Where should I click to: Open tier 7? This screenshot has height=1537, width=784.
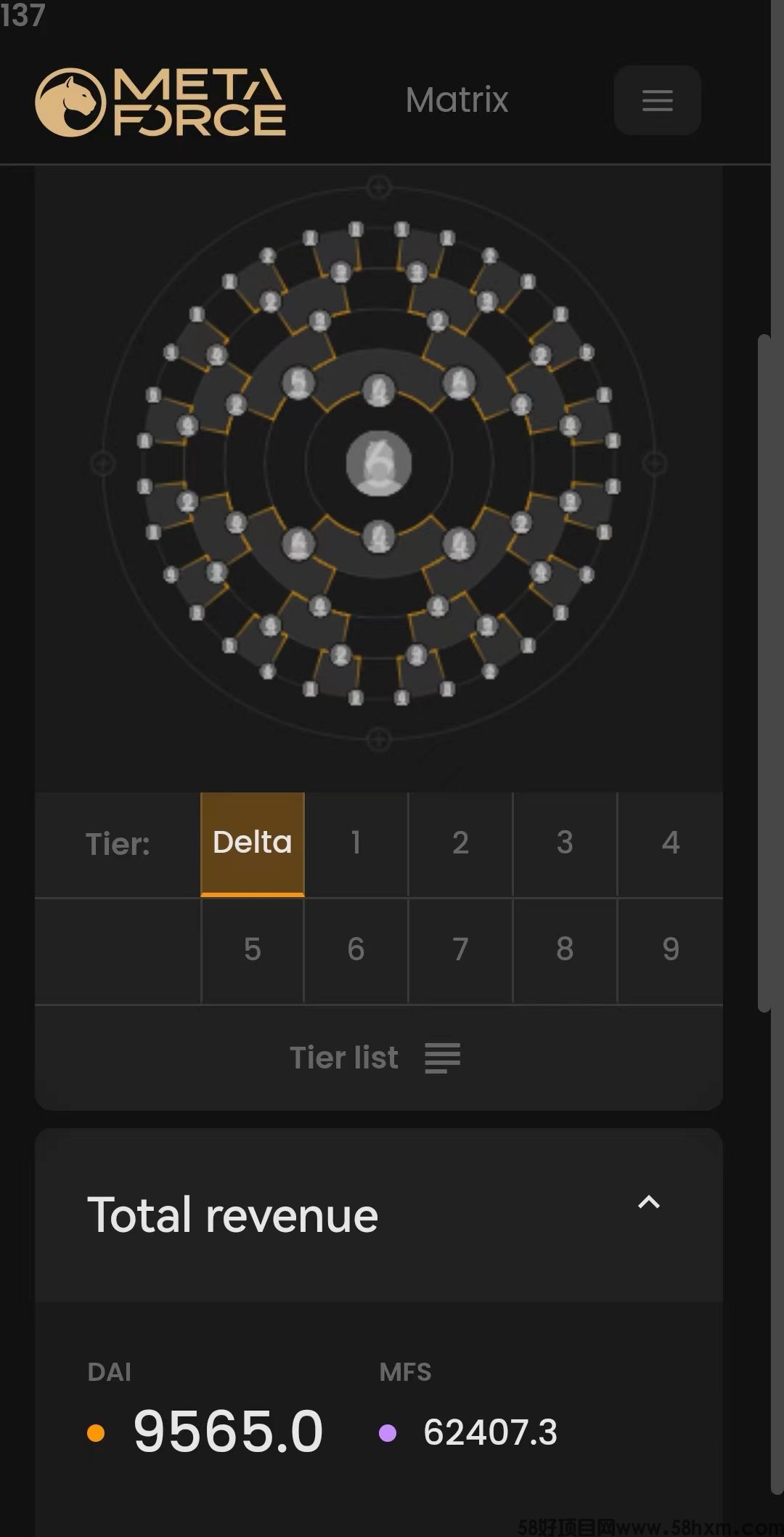(x=460, y=950)
